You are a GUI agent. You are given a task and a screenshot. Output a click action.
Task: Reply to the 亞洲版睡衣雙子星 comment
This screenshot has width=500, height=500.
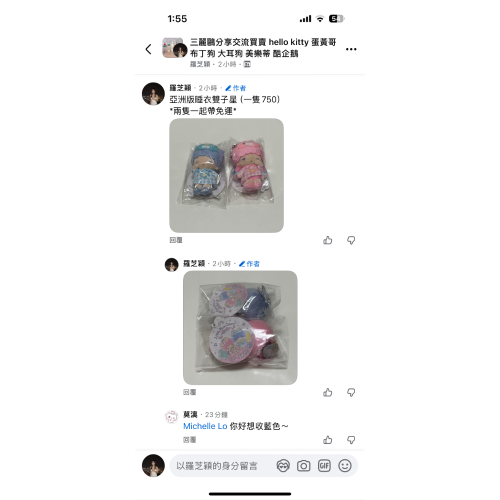click(x=176, y=240)
